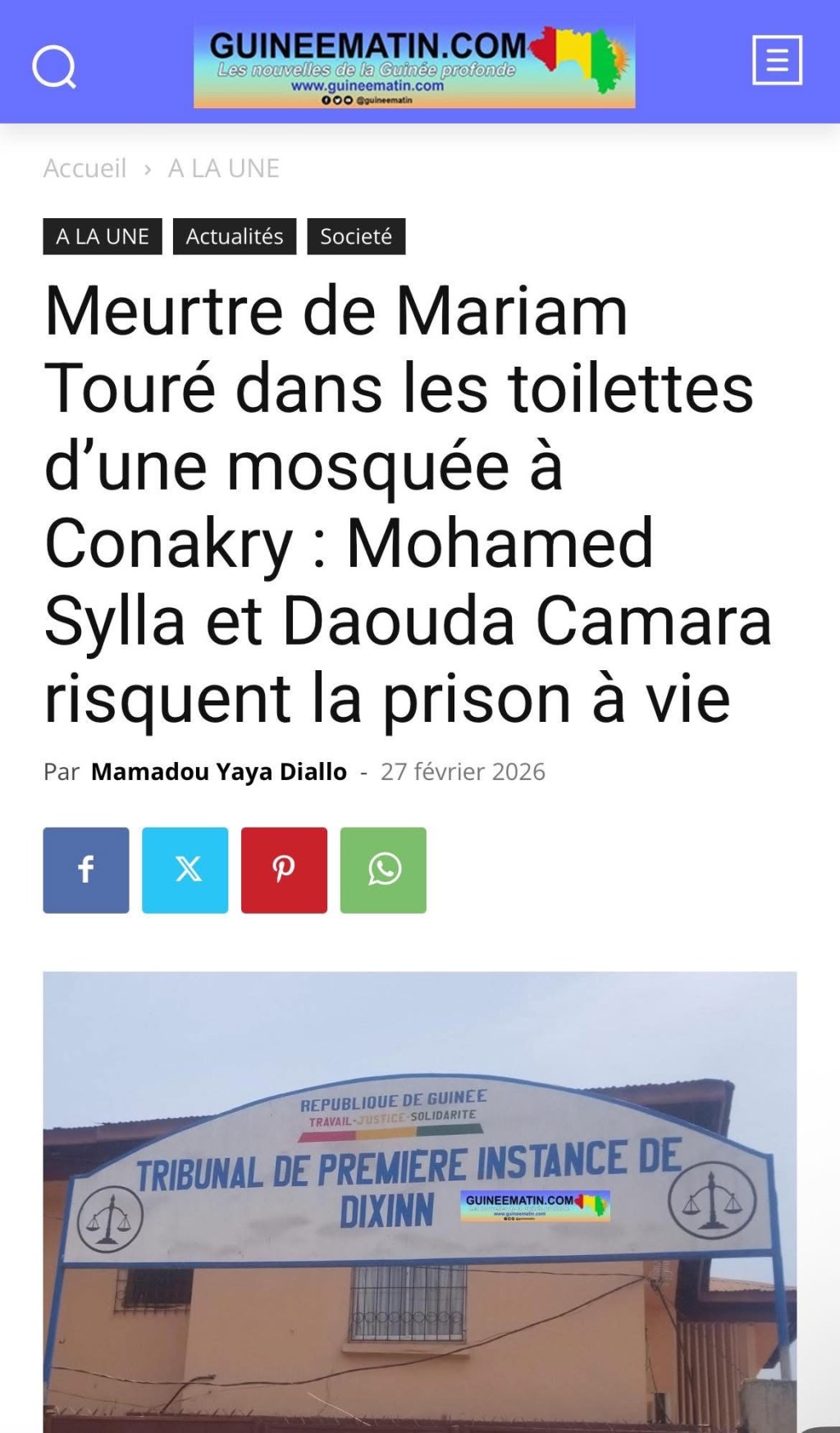The height and width of the screenshot is (1433, 840).
Task: Click the article date 27 février 2026
Action: (x=463, y=771)
